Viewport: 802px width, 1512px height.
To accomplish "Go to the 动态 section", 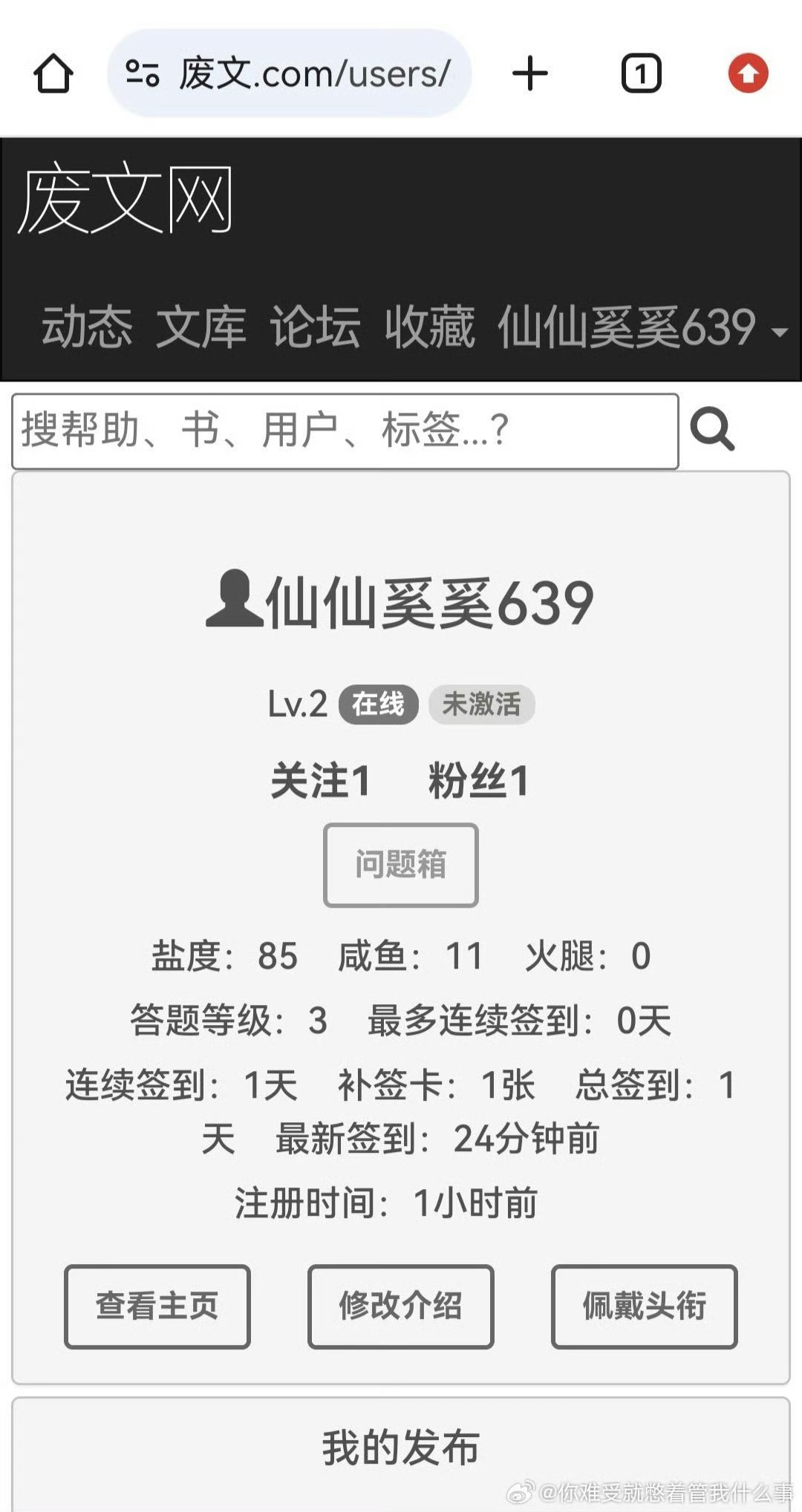I will click(x=87, y=327).
